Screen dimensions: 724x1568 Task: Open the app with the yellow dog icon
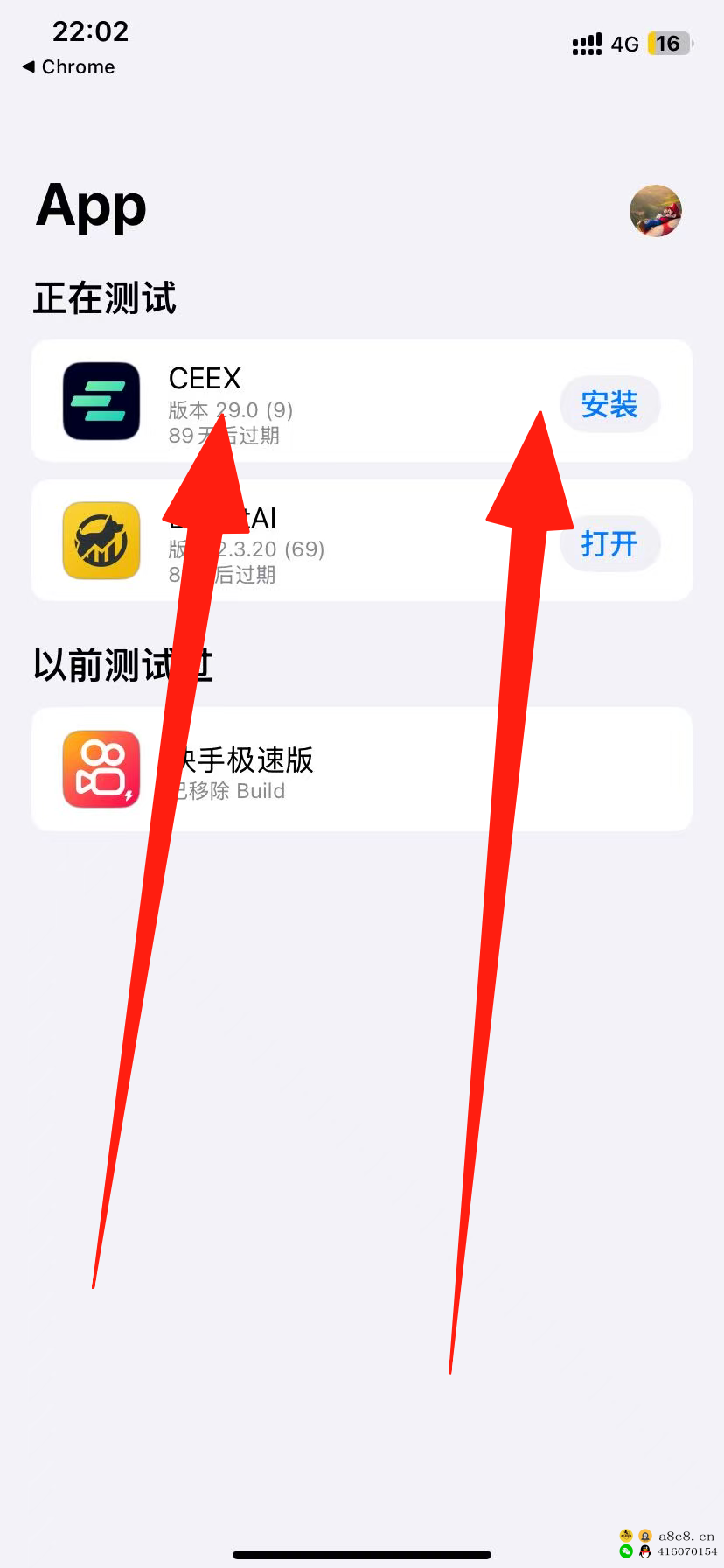(x=609, y=543)
